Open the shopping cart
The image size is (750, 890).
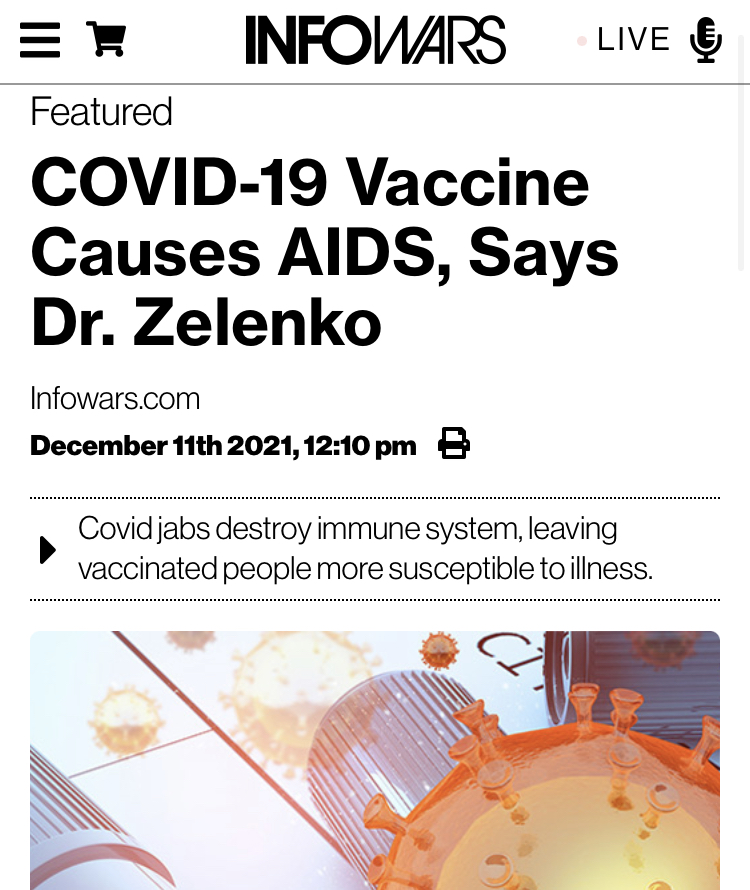(106, 40)
